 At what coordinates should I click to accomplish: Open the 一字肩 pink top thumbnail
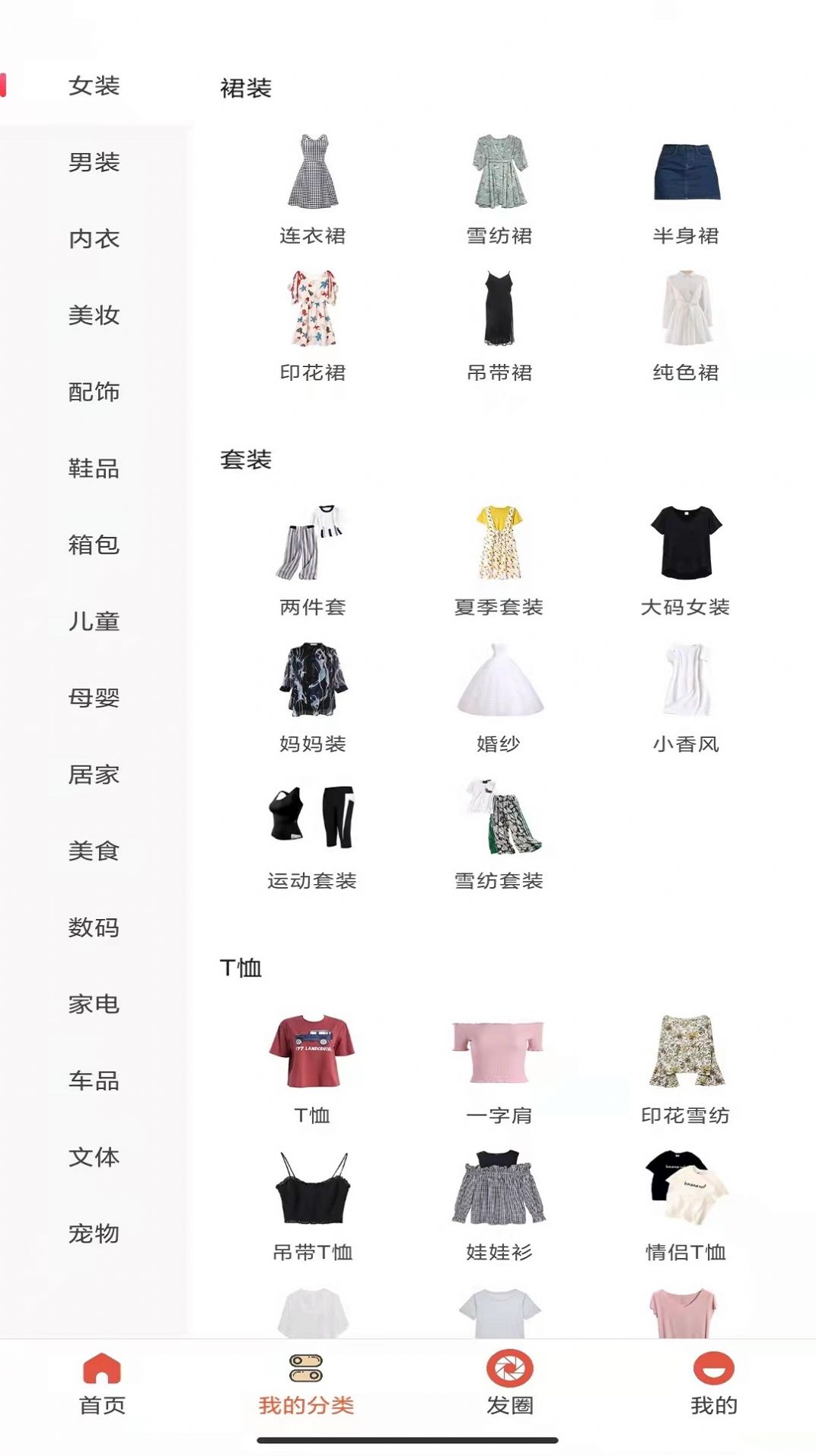click(x=499, y=1054)
